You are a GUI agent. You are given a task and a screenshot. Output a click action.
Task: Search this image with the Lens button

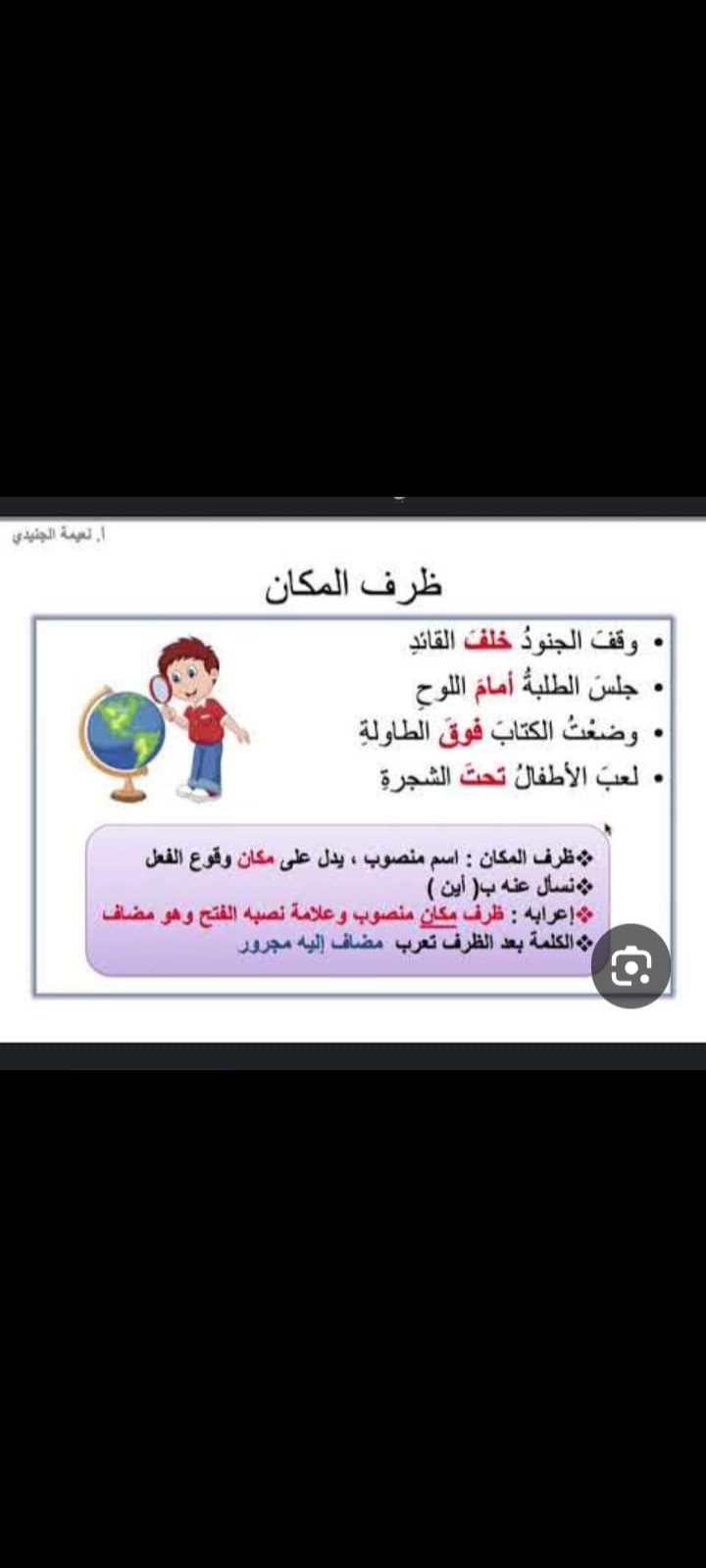click(630, 965)
